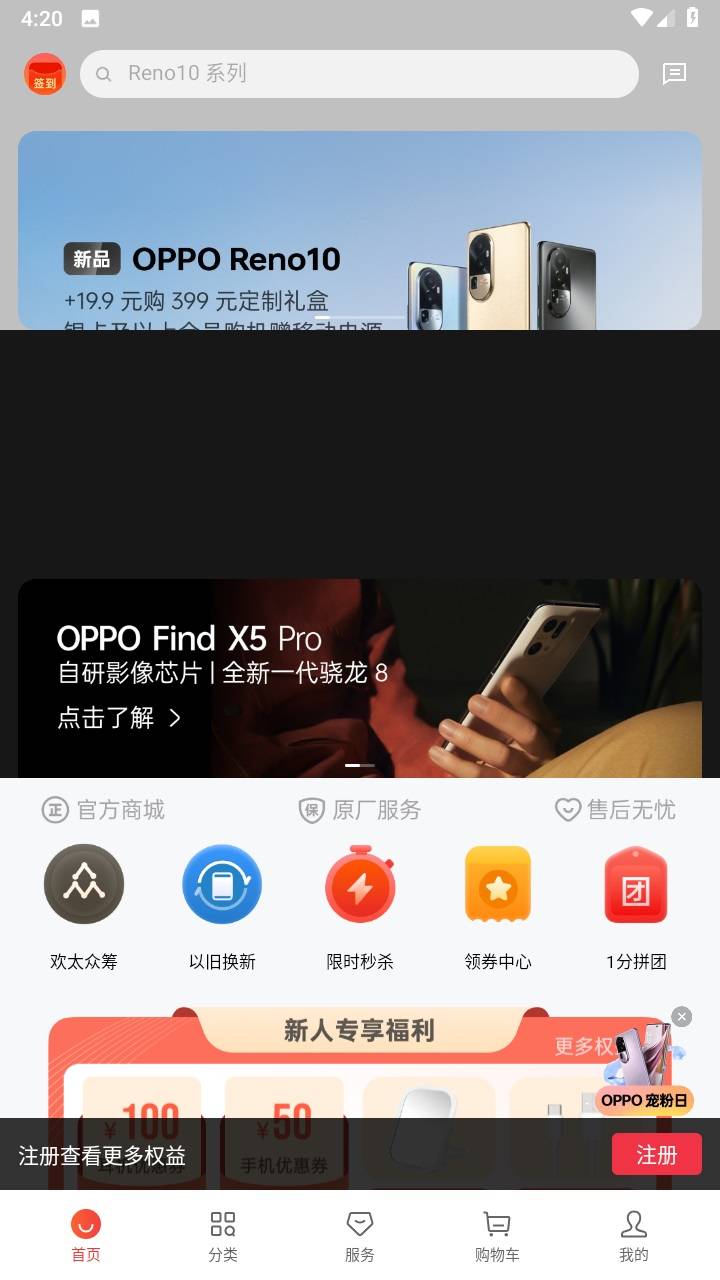
Task: Tap the 官方商城 assurance label
Action: 103,810
